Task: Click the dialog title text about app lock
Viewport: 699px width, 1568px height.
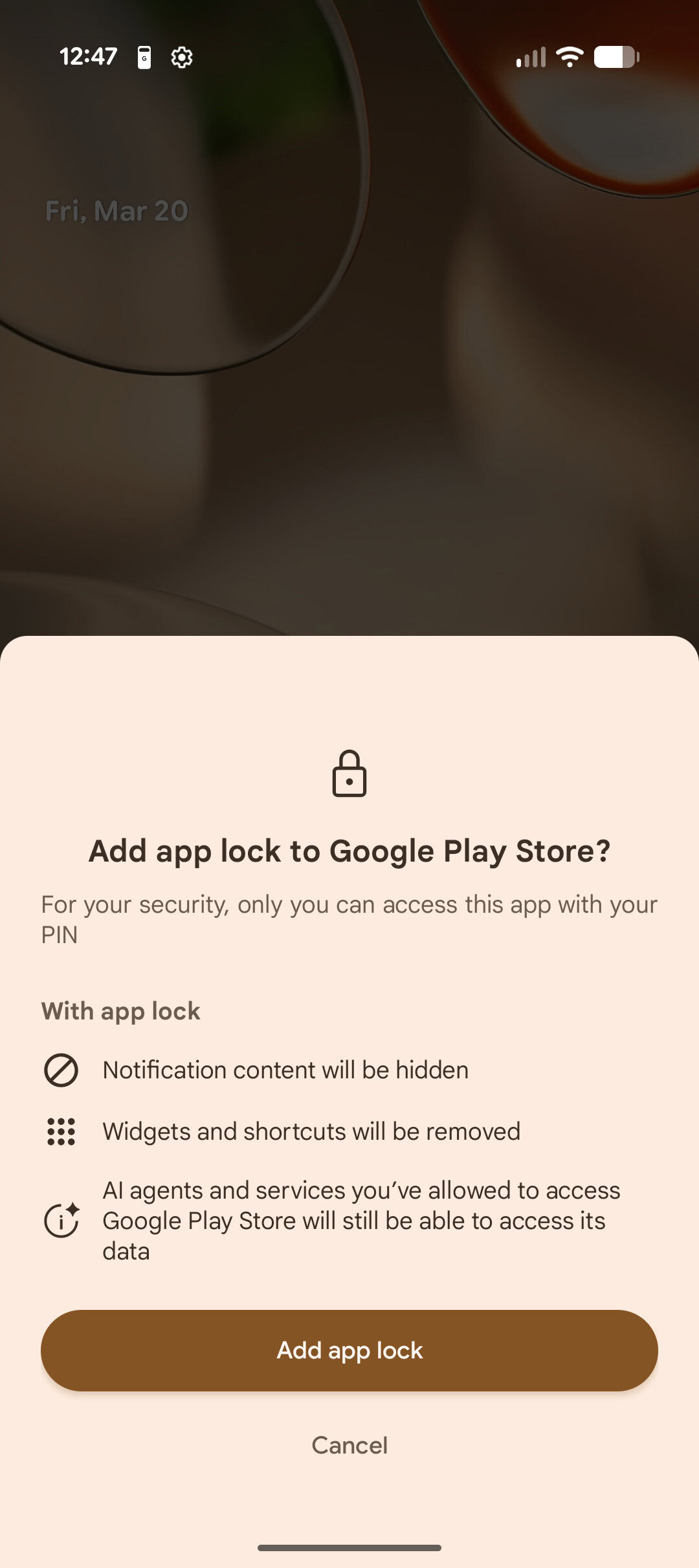Action: pyautogui.click(x=349, y=851)
